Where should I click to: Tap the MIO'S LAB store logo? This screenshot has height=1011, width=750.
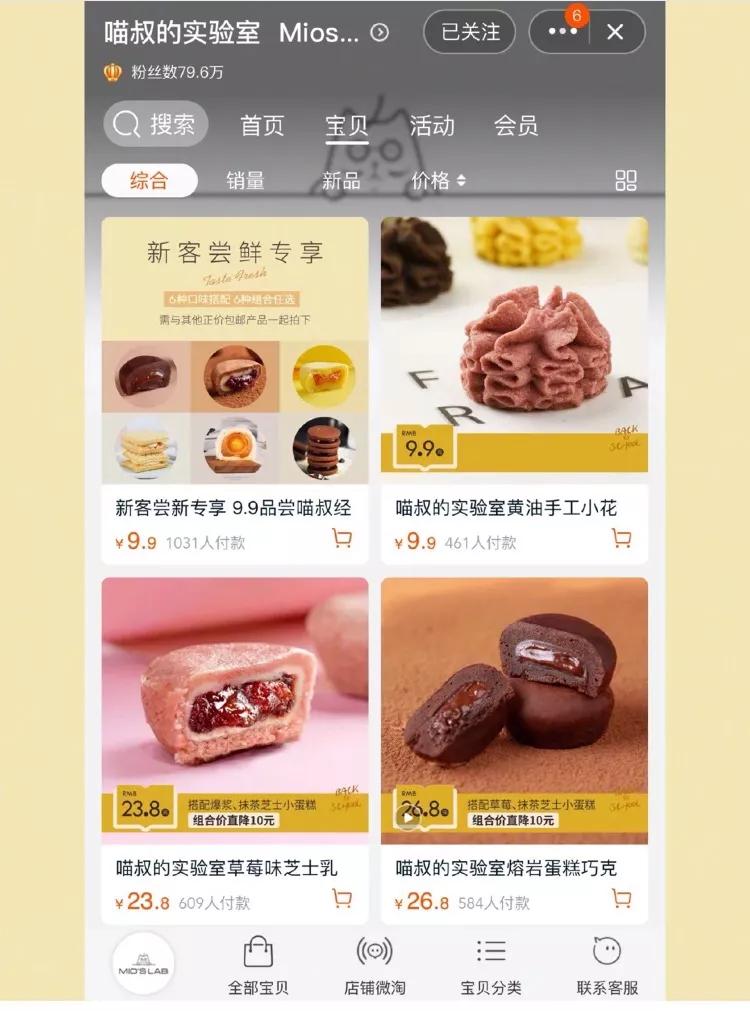(143, 963)
